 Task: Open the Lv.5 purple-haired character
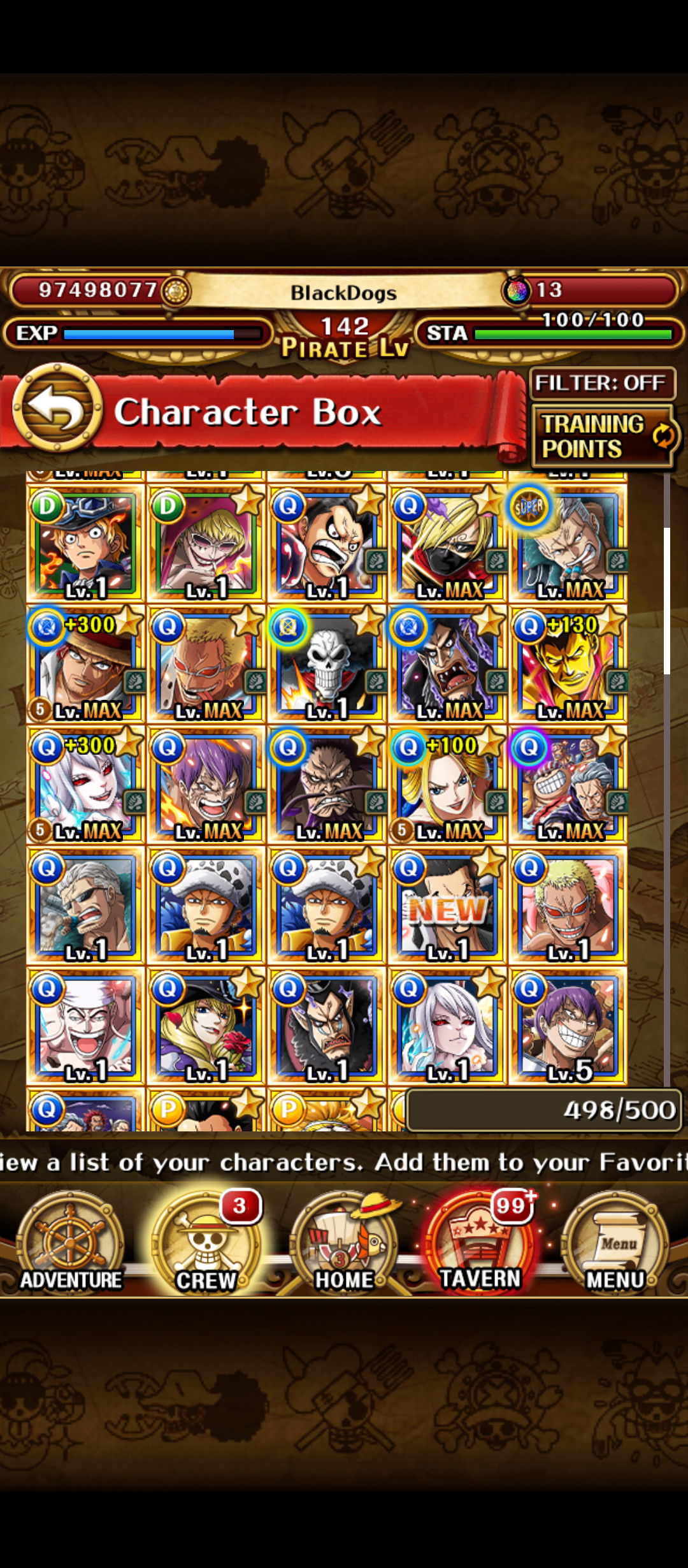coord(568,1026)
